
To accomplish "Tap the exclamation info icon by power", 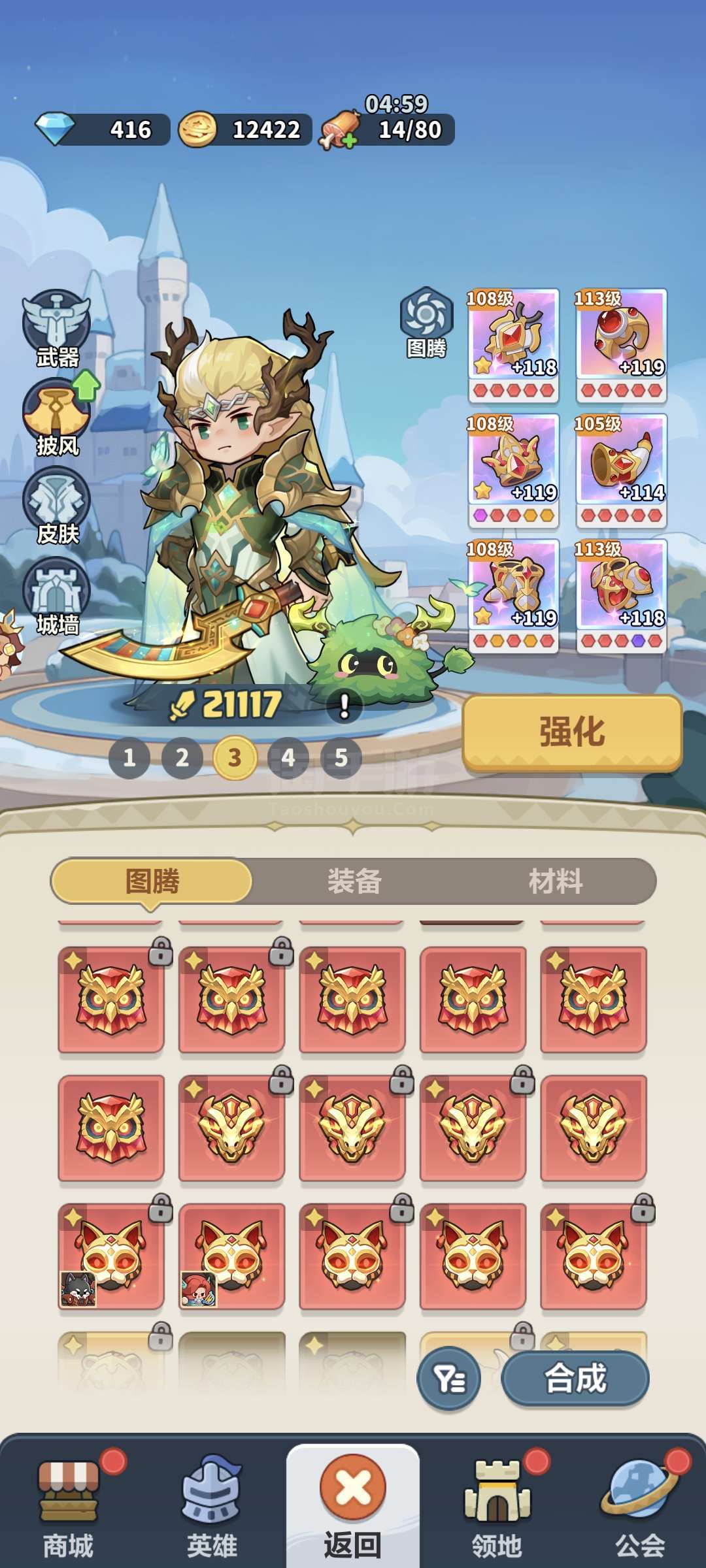I will 344,706.
